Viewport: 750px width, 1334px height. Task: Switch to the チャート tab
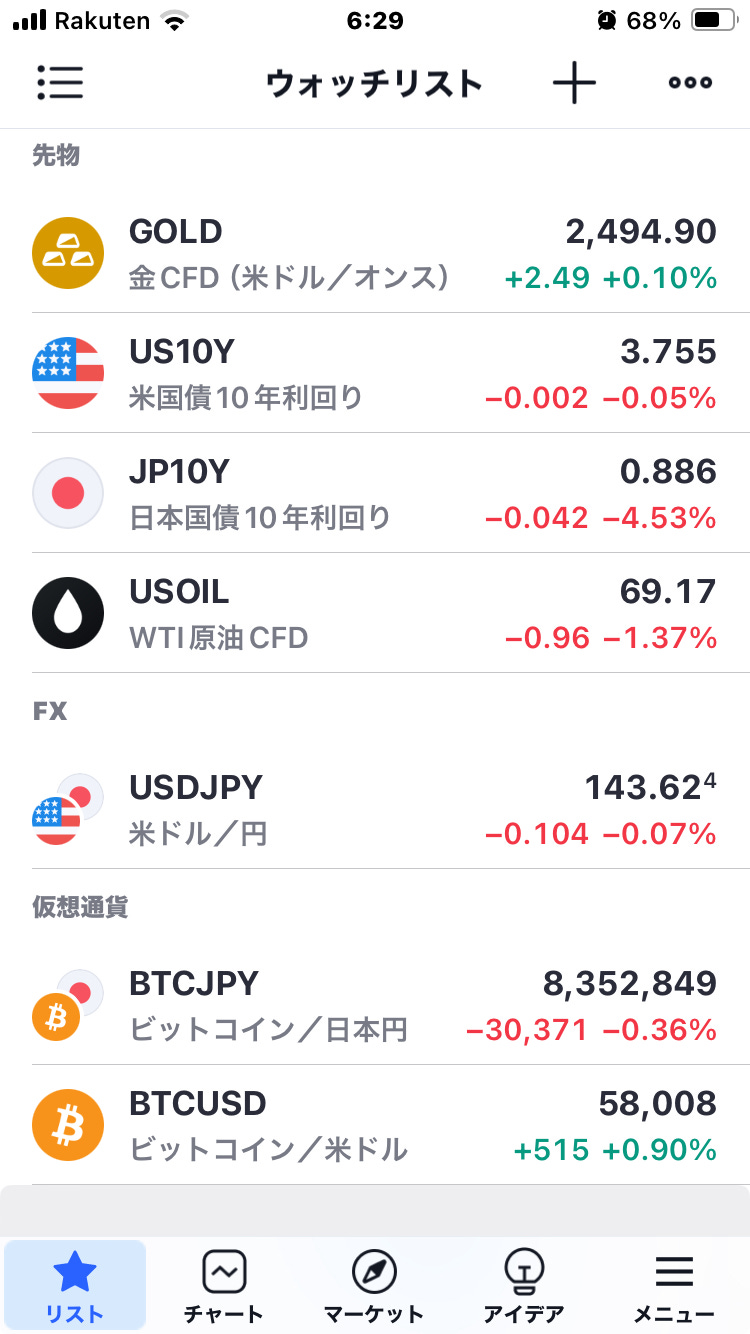pyautogui.click(x=224, y=1287)
